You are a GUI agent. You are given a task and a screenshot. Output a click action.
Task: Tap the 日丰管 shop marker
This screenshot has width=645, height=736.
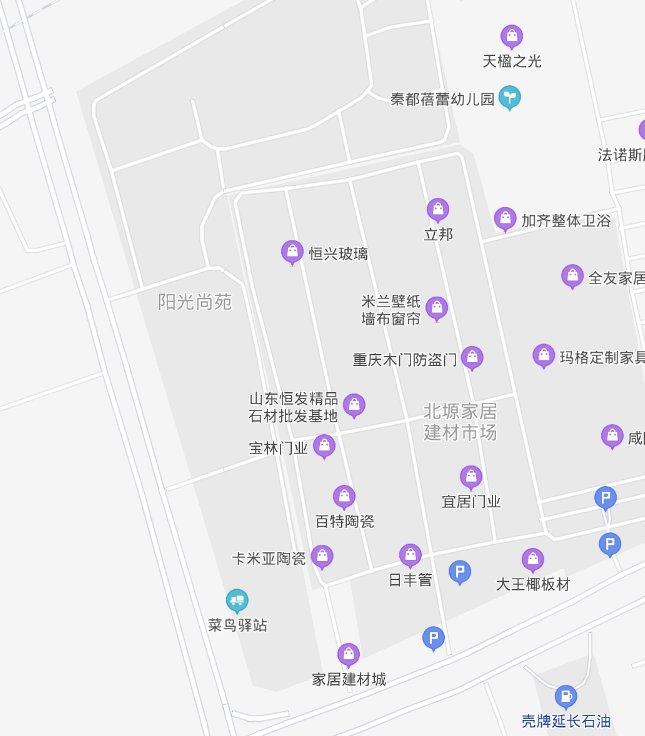pyautogui.click(x=410, y=556)
